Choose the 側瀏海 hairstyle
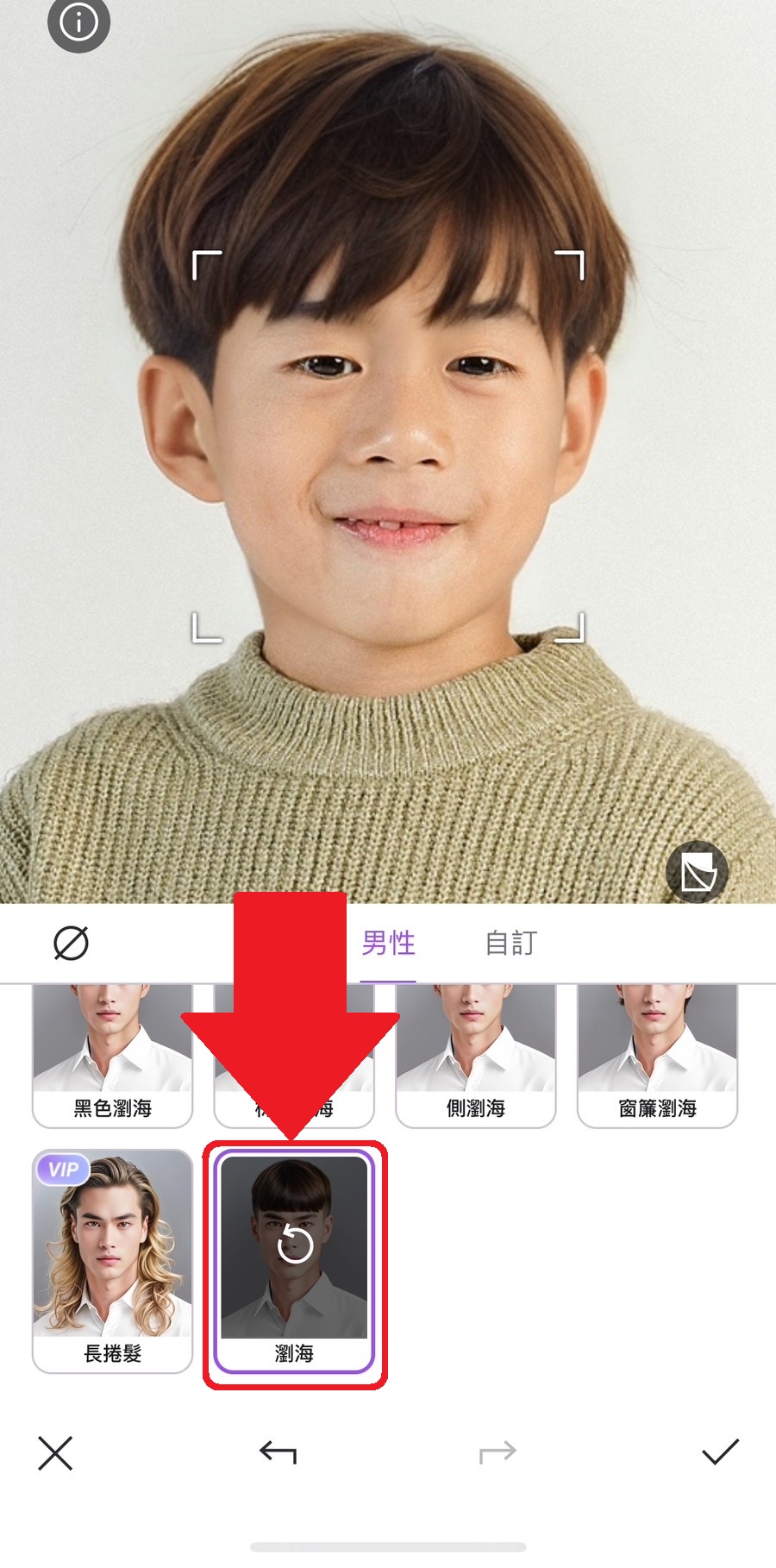776x1568 pixels. (475, 1057)
